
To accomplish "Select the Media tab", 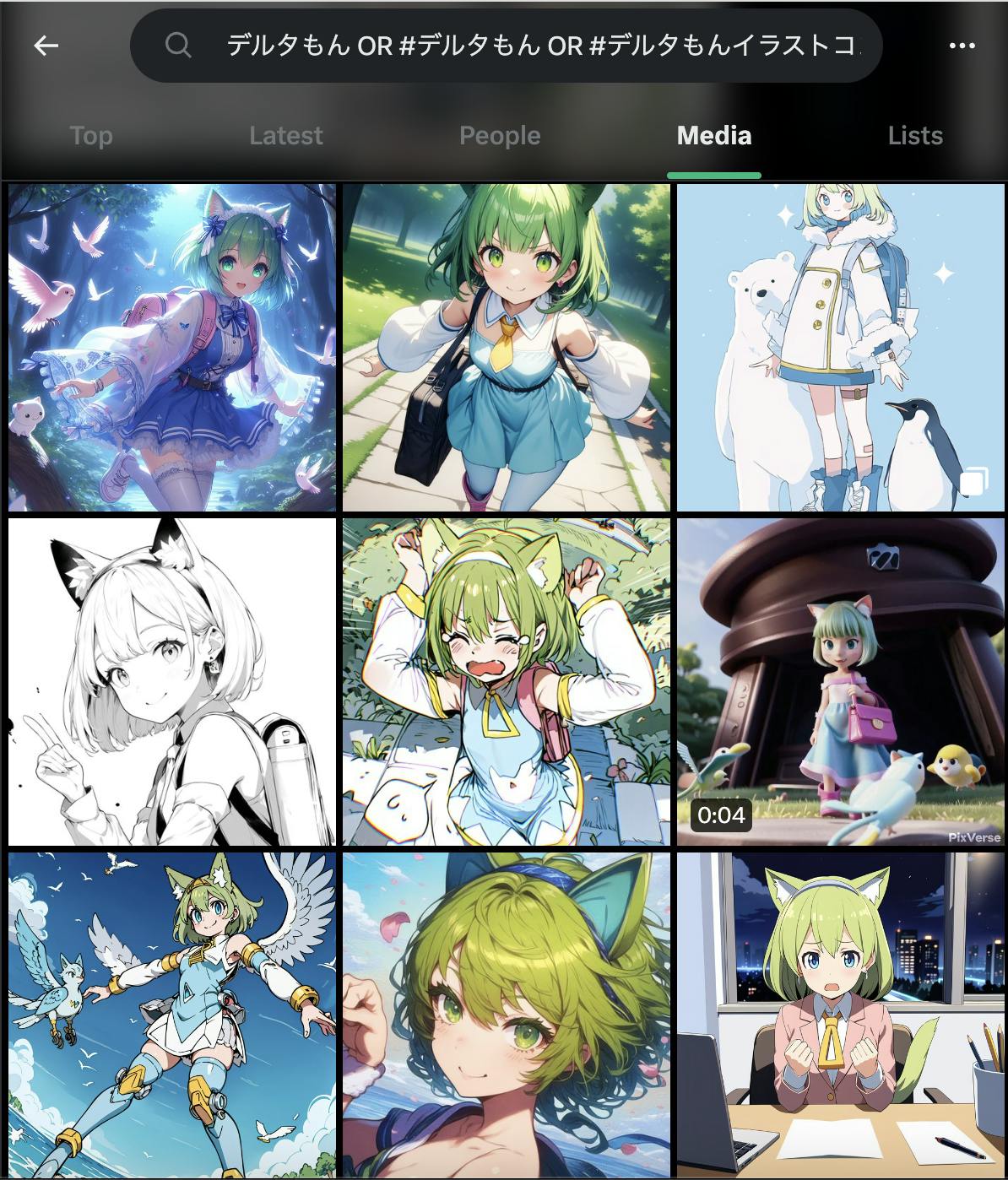I will point(714,136).
